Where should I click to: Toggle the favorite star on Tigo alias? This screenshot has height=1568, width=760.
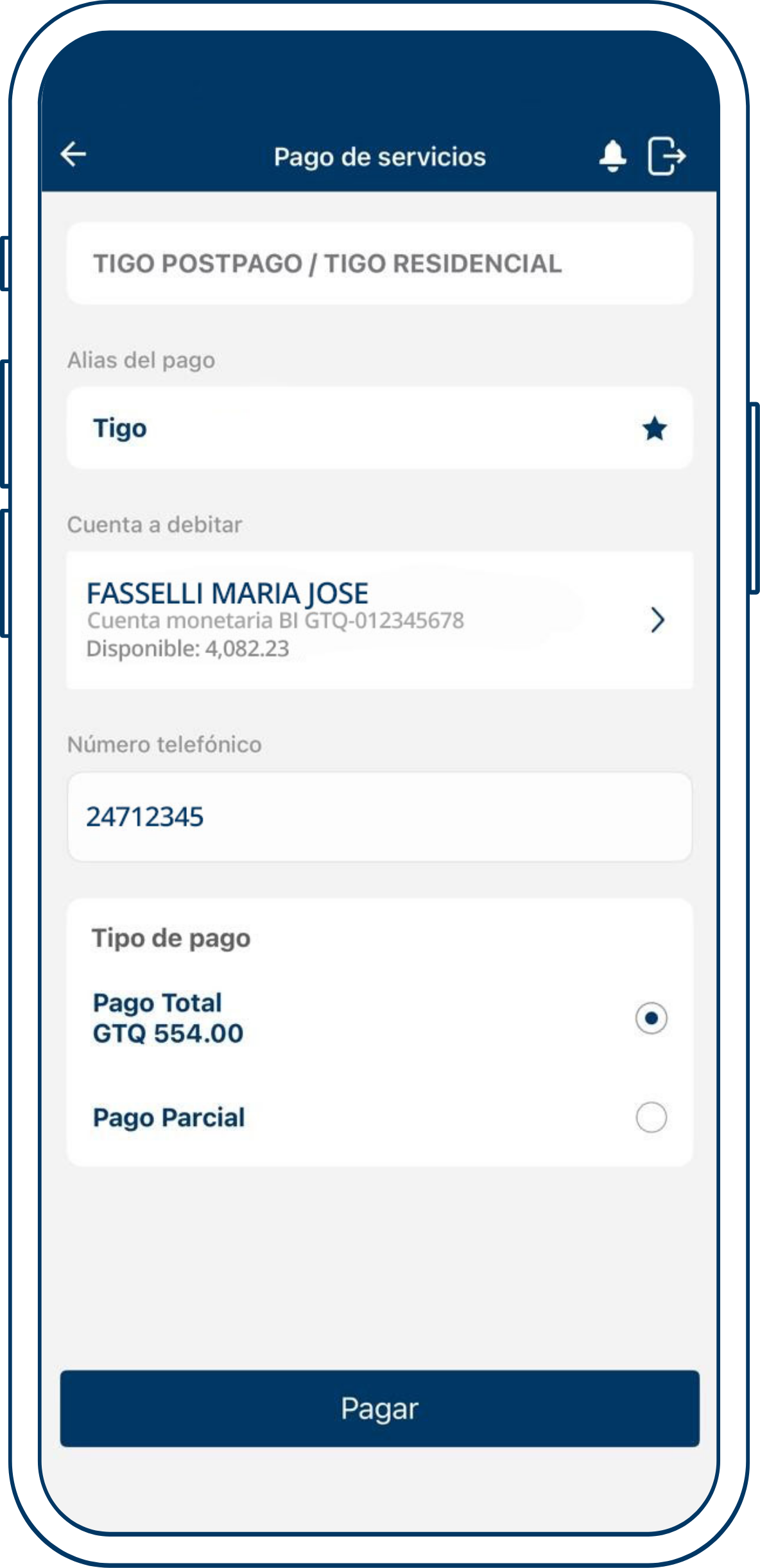tap(654, 429)
